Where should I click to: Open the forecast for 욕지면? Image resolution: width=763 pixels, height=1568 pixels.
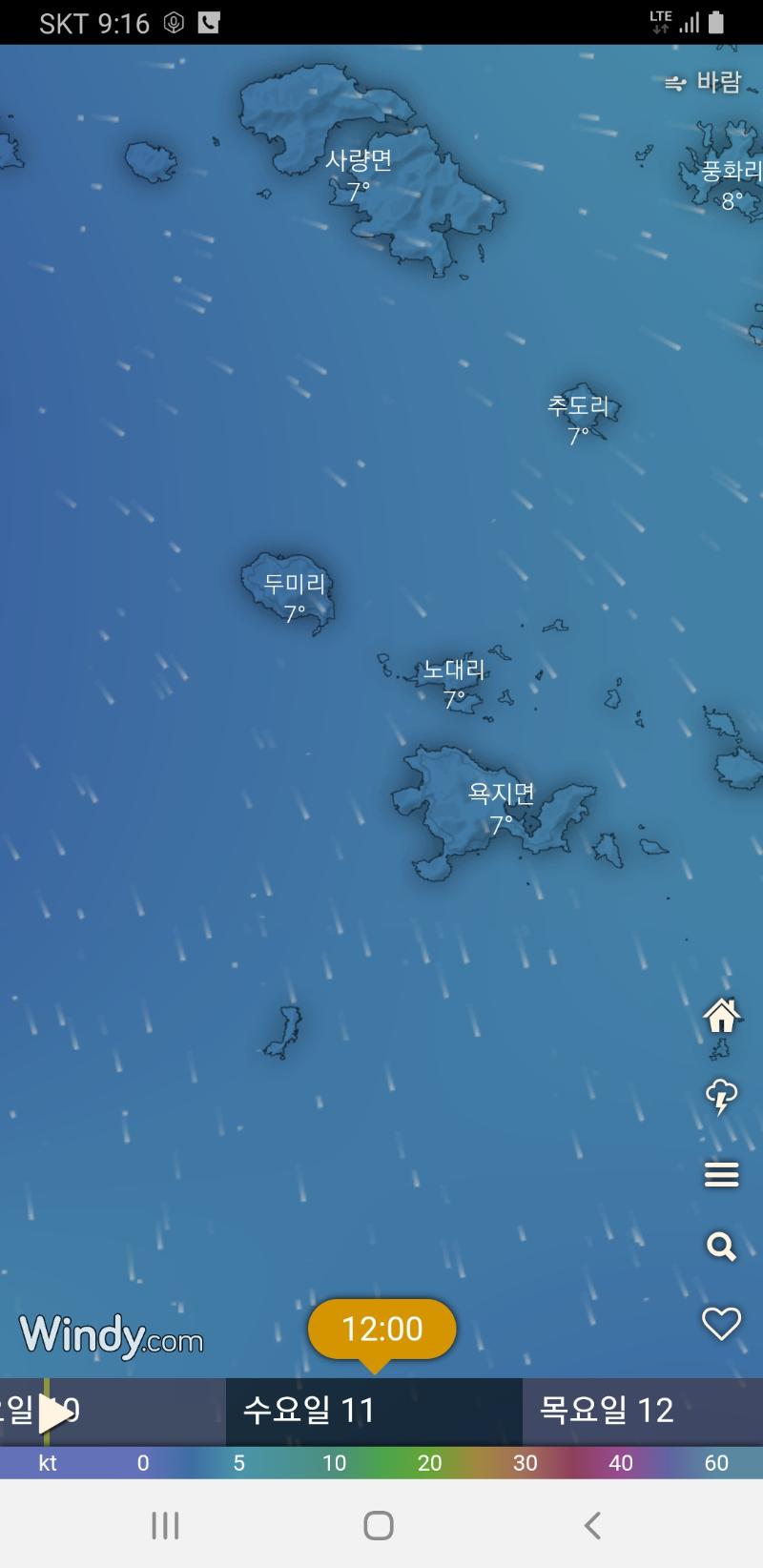[501, 806]
